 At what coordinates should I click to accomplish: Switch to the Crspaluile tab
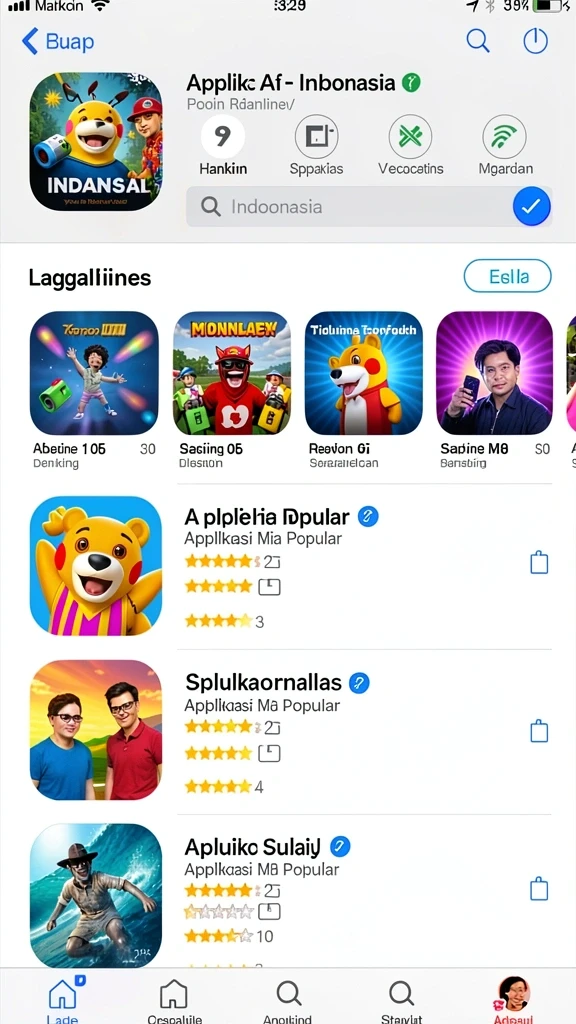(x=174, y=1001)
